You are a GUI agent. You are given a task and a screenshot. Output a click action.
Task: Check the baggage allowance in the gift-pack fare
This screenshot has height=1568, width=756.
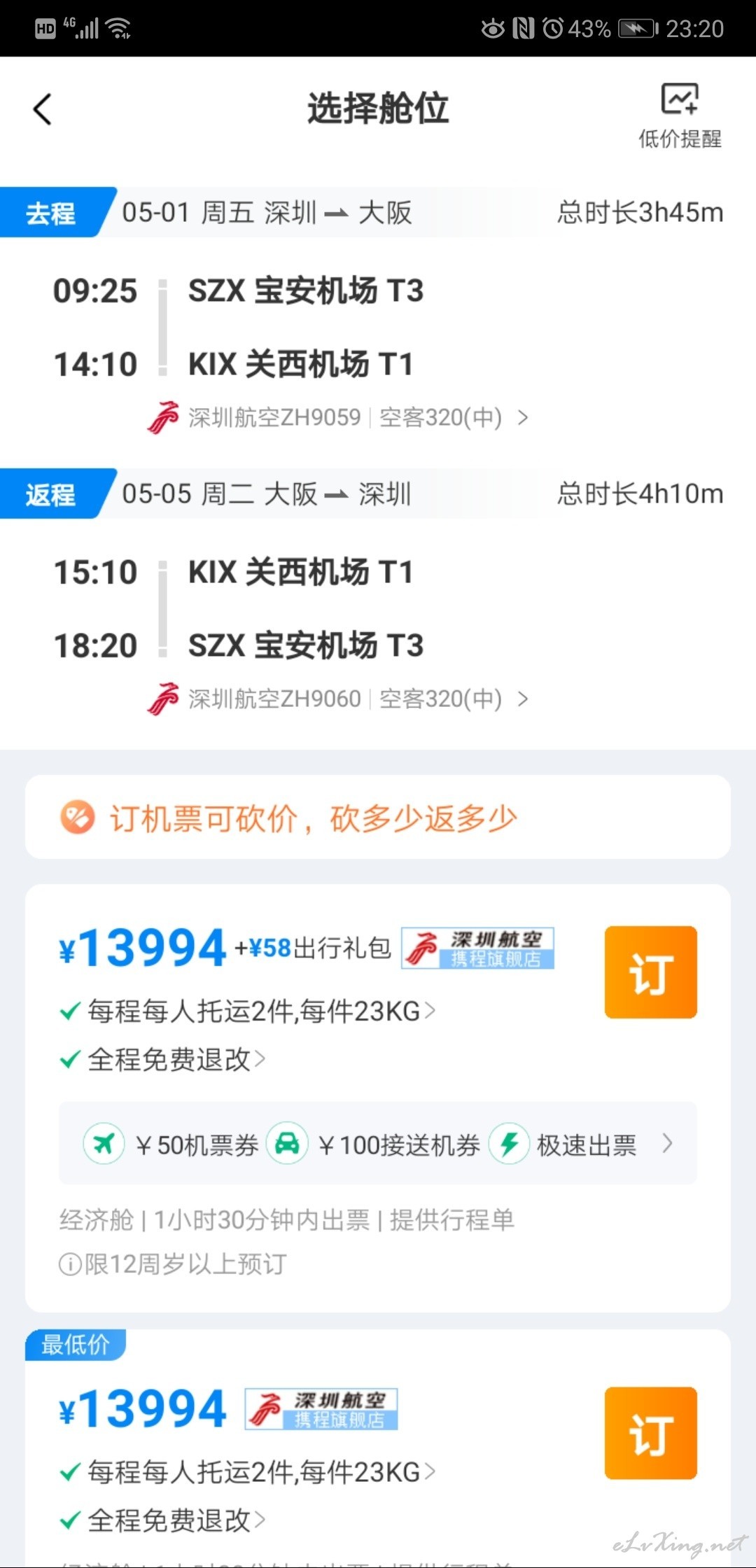(x=248, y=1011)
